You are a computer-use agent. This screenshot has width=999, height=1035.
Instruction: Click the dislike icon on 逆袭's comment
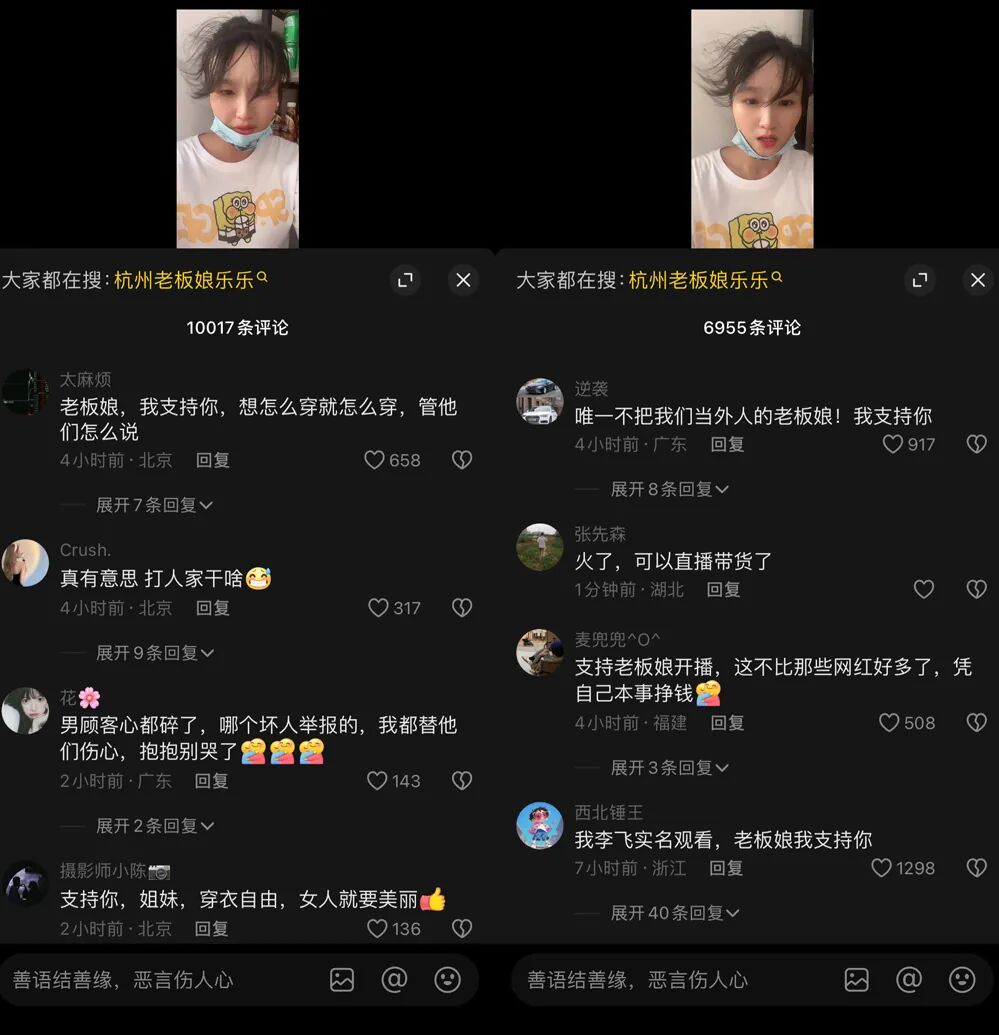[x=976, y=444]
